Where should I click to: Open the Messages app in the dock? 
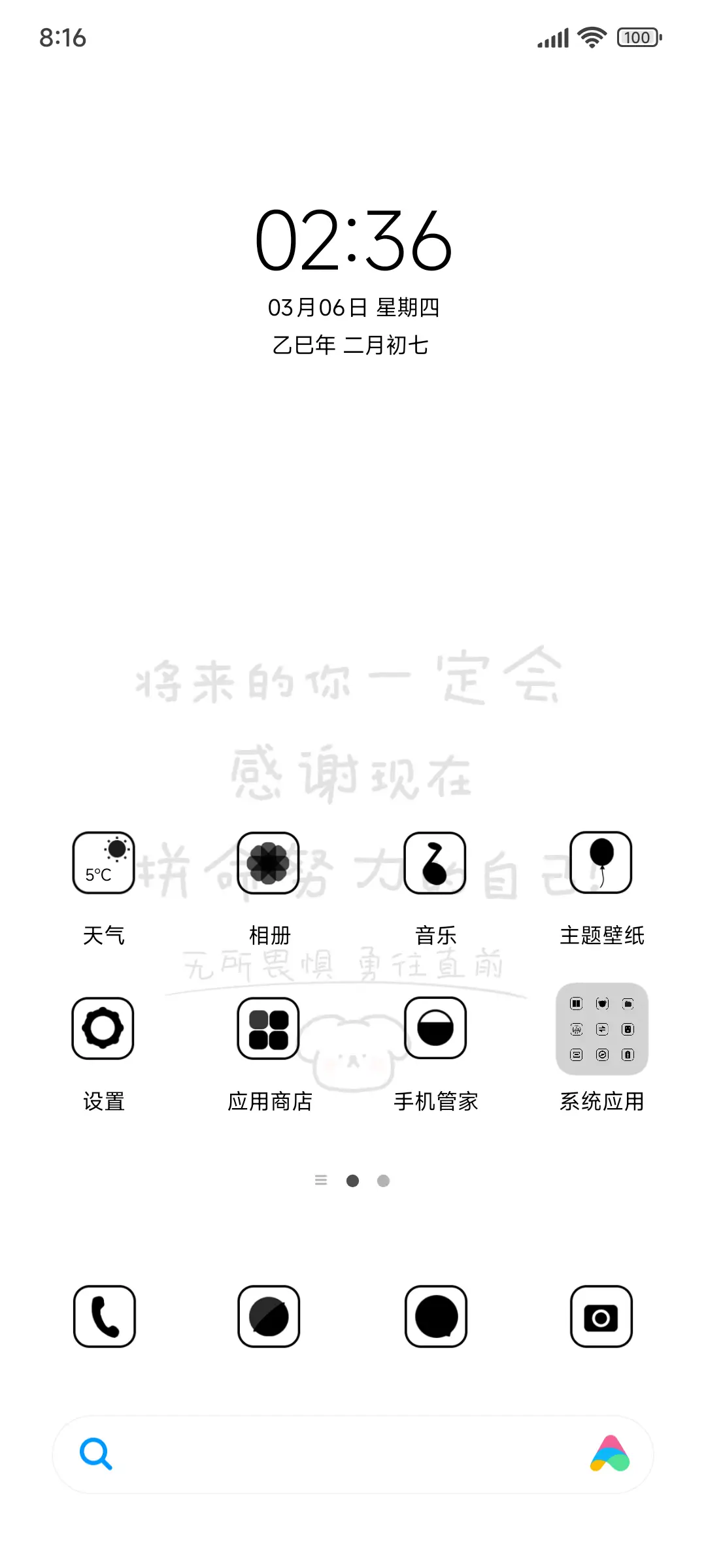[x=436, y=1316]
